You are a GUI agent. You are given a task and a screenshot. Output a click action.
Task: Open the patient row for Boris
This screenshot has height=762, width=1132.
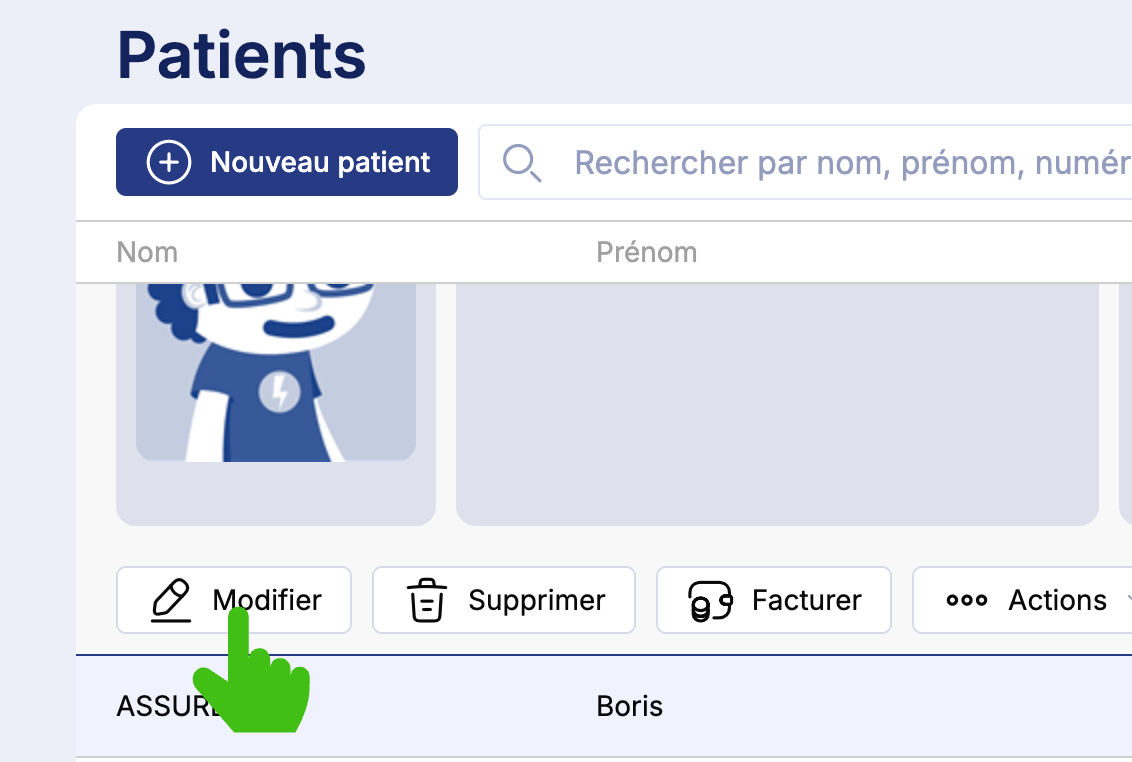pyautogui.click(x=629, y=706)
